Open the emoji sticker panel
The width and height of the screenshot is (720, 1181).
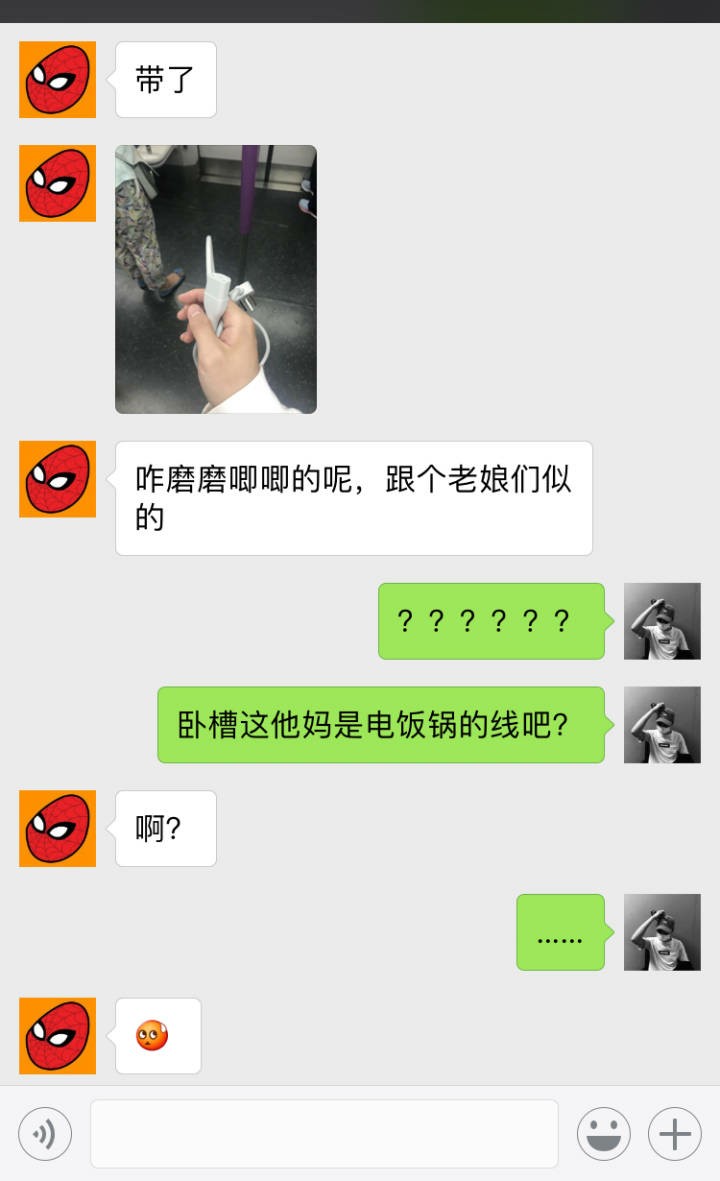(x=603, y=1134)
